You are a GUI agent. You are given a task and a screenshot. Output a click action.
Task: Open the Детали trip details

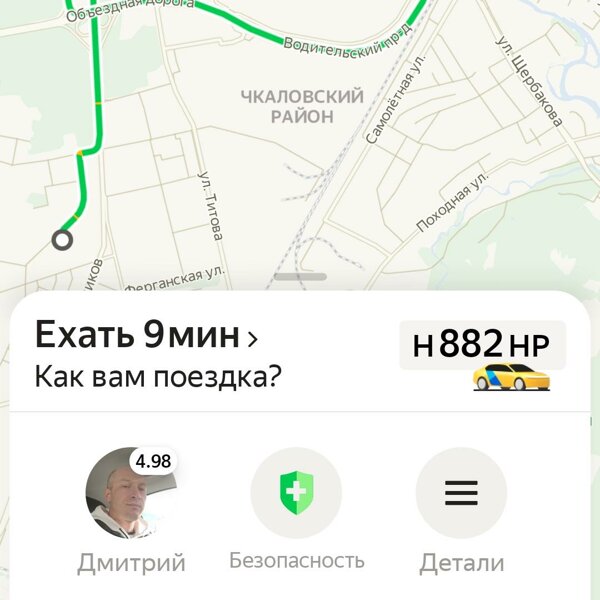(461, 494)
